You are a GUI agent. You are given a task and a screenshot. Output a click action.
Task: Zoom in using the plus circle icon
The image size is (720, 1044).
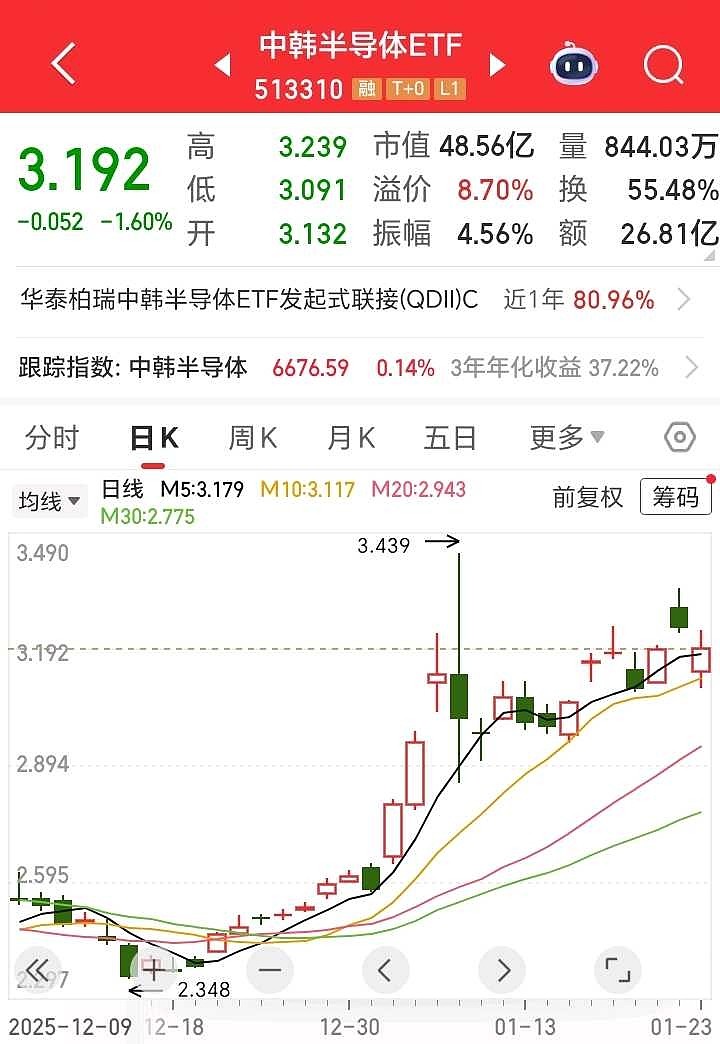[153, 969]
